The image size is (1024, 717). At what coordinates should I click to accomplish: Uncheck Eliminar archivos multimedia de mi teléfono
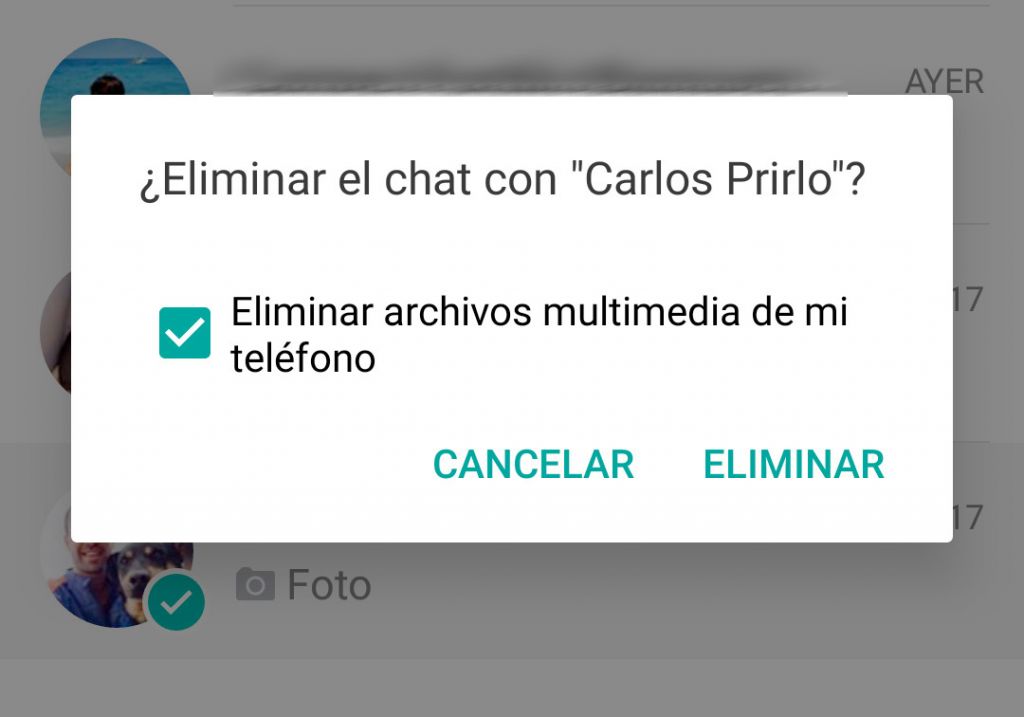(185, 333)
